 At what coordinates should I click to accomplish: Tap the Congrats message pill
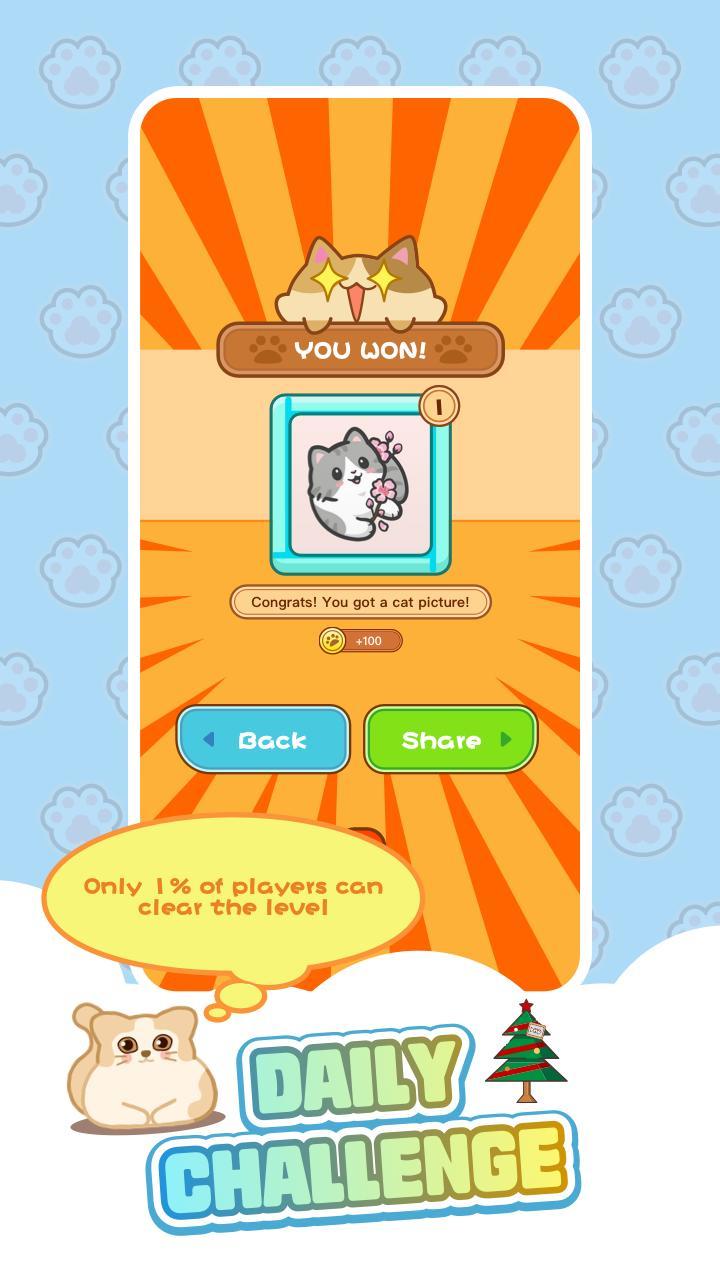pos(360,600)
